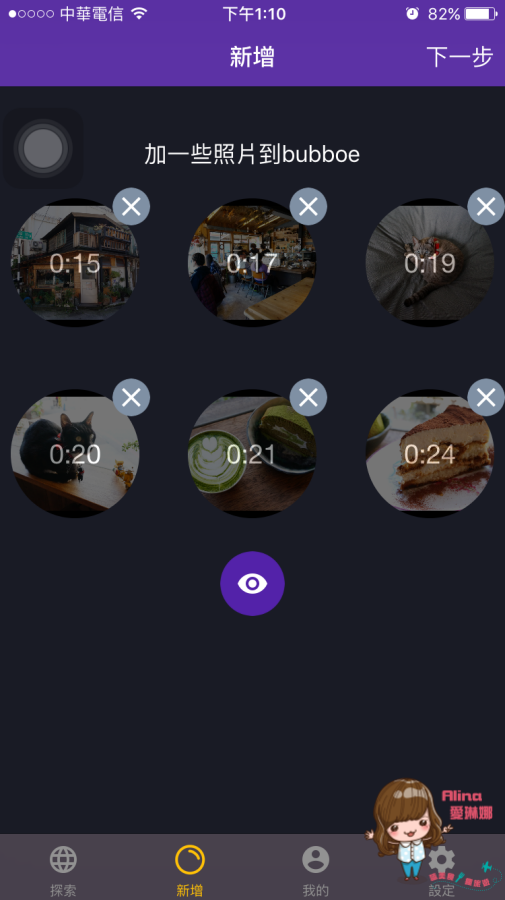The image size is (505, 900).
Task: Open the 0:19 tabby cat bubble
Action: (x=430, y=263)
